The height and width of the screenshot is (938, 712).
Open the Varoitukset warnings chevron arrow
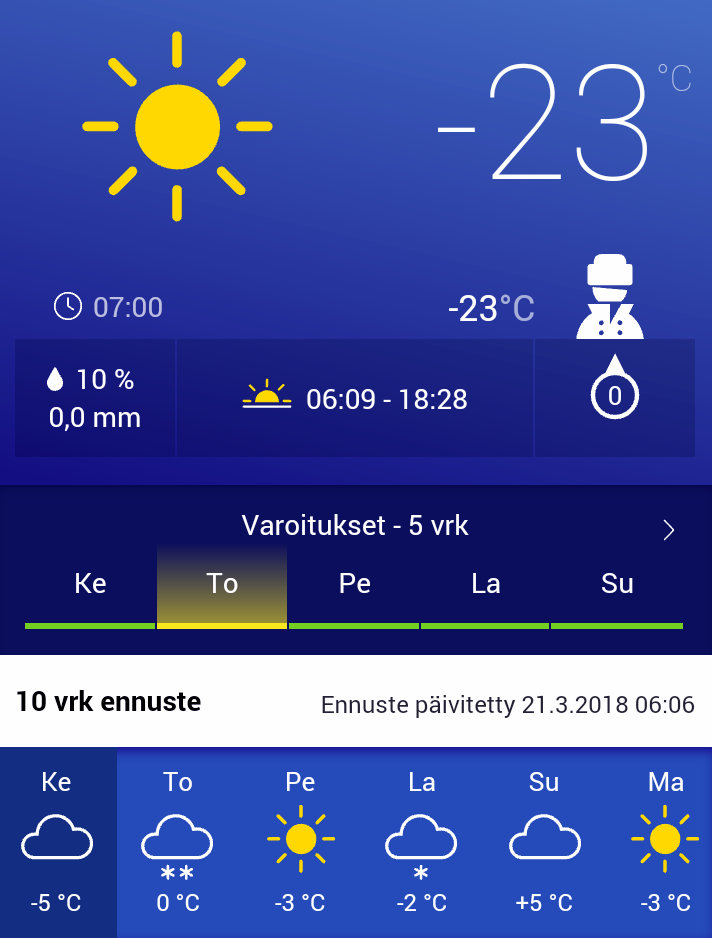click(x=669, y=530)
